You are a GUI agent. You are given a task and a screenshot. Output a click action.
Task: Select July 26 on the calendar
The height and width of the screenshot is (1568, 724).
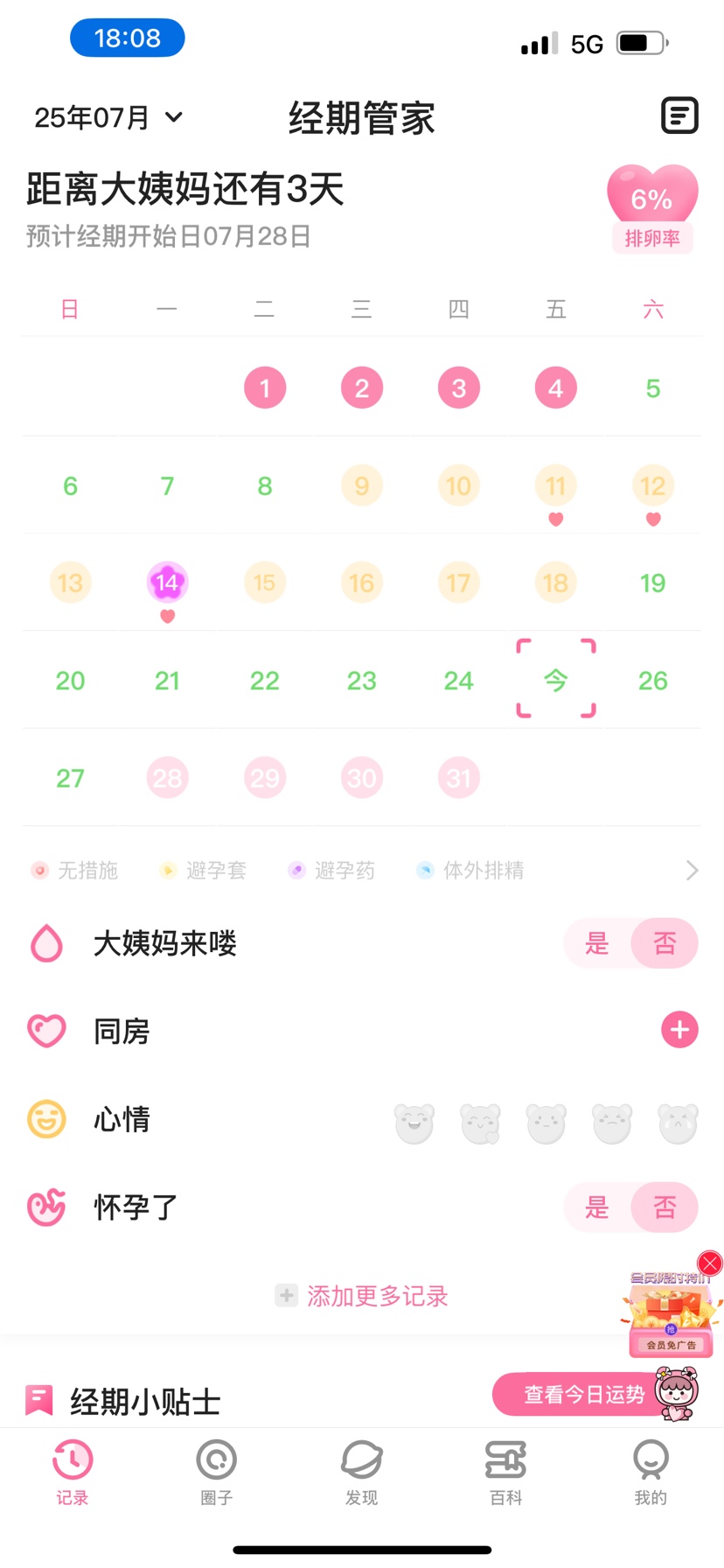652,681
